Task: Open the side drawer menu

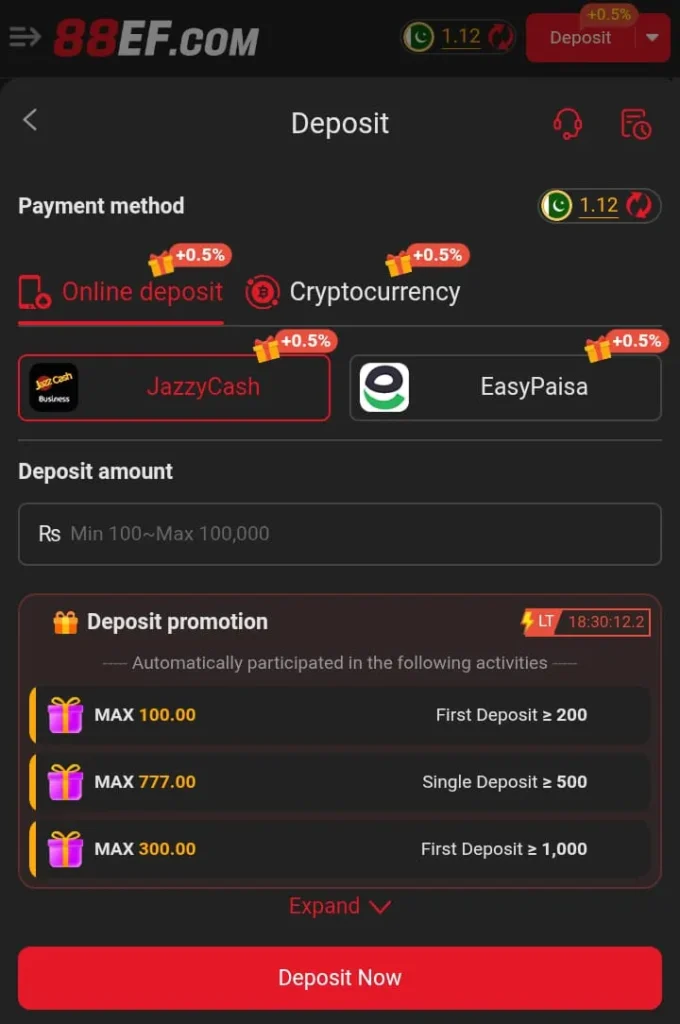Action: tap(25, 38)
